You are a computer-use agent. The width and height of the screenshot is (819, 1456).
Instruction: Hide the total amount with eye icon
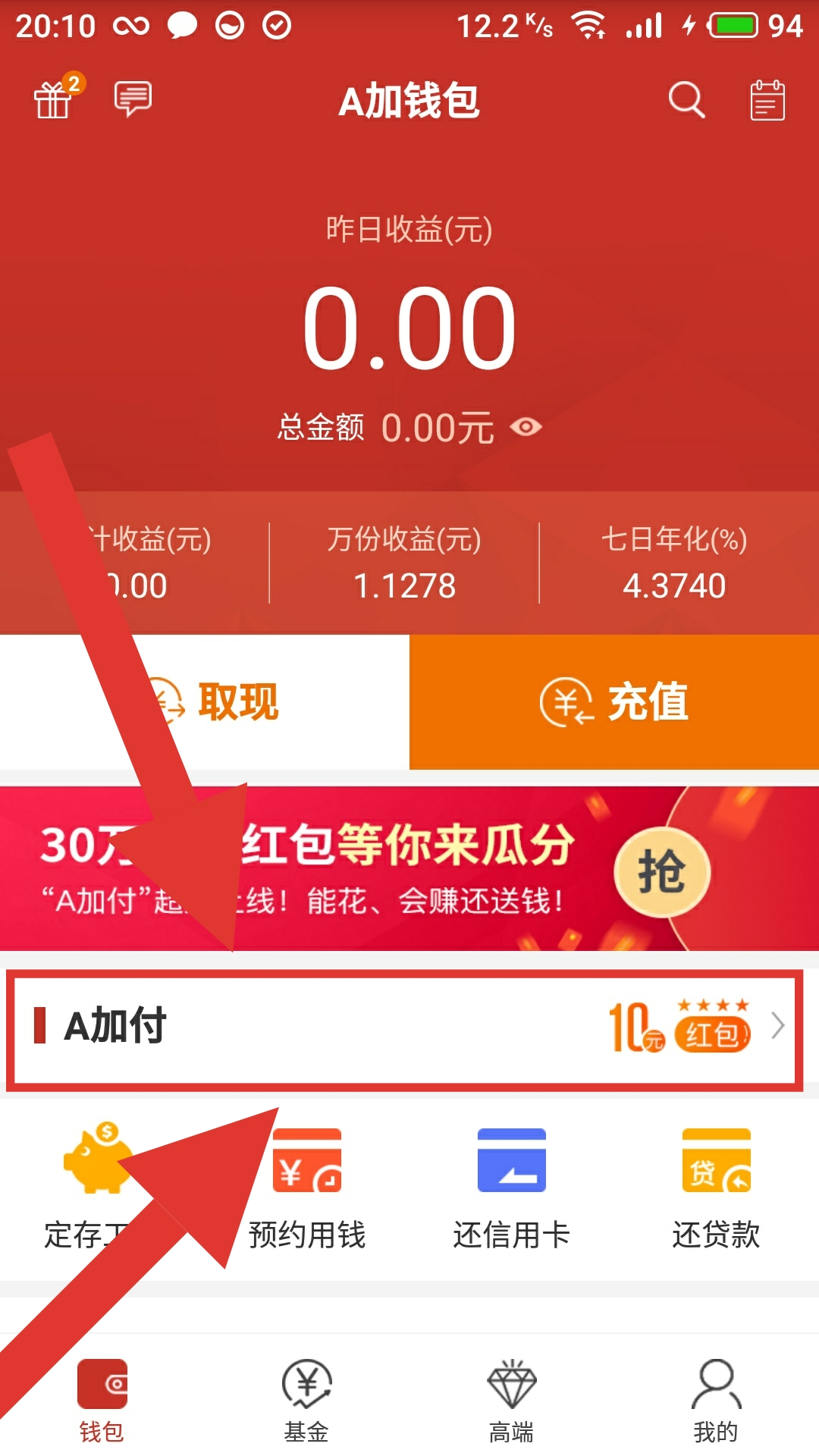(526, 427)
